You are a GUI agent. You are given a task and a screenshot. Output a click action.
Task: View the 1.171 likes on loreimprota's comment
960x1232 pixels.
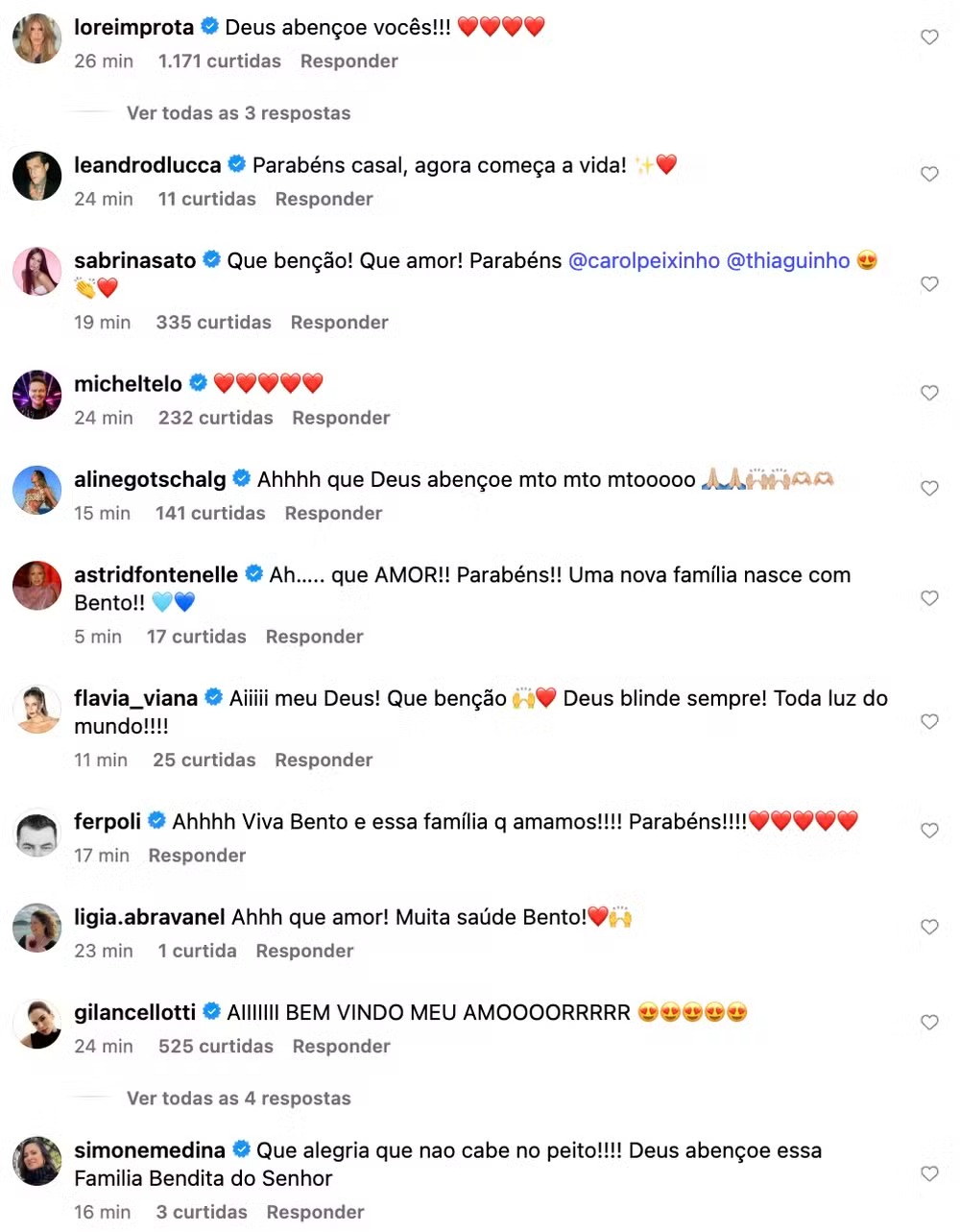tap(219, 60)
